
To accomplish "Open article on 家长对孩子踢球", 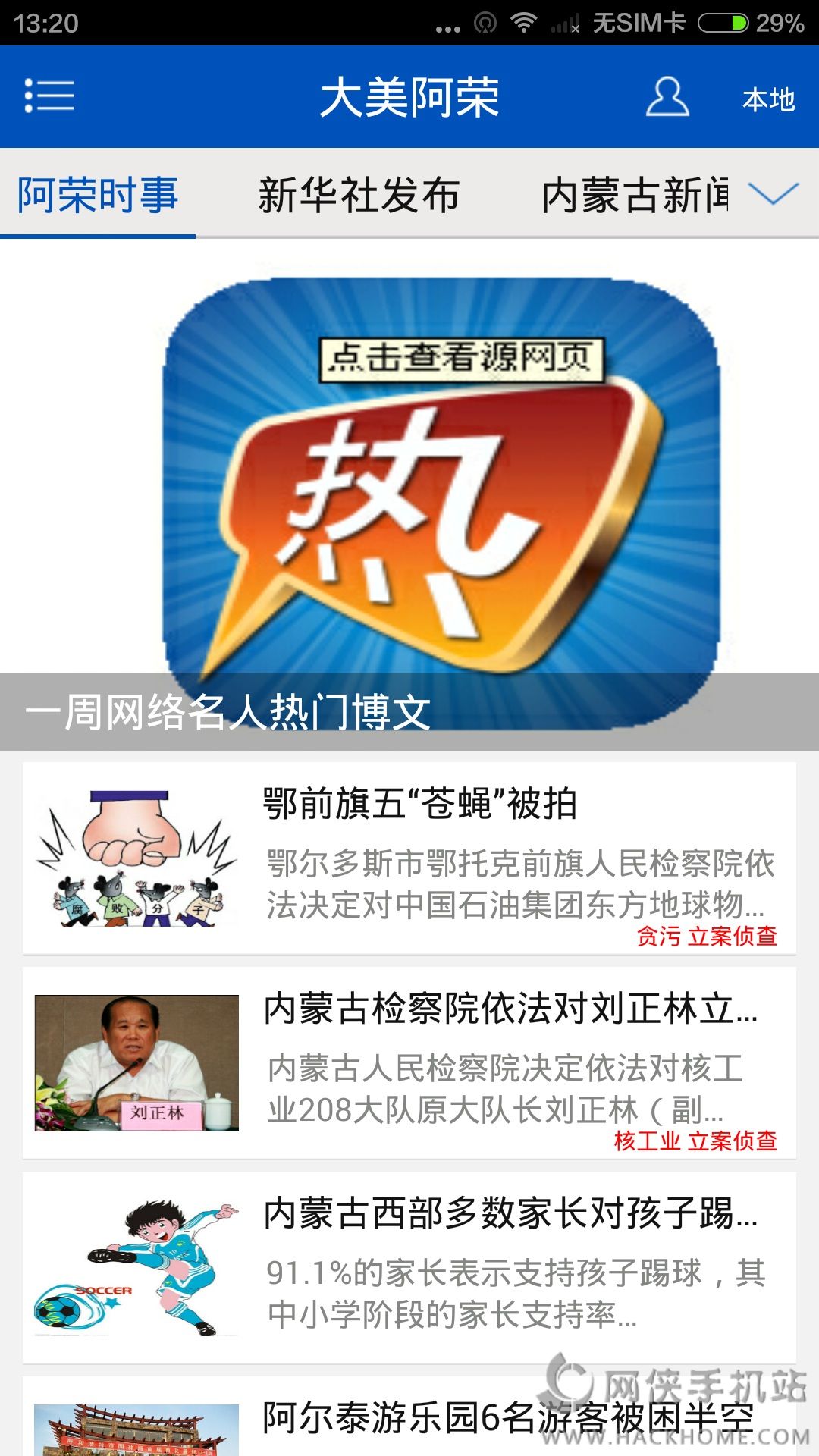I will point(409,1267).
